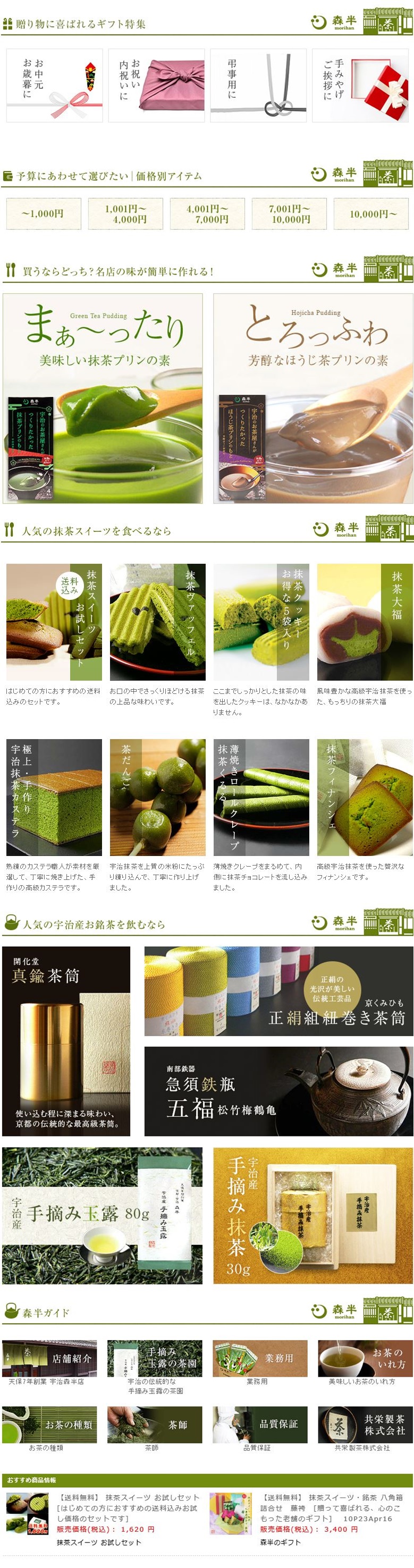
Task: Open the 急須鉄瓶 五福 banner
Action: click(x=278, y=1091)
